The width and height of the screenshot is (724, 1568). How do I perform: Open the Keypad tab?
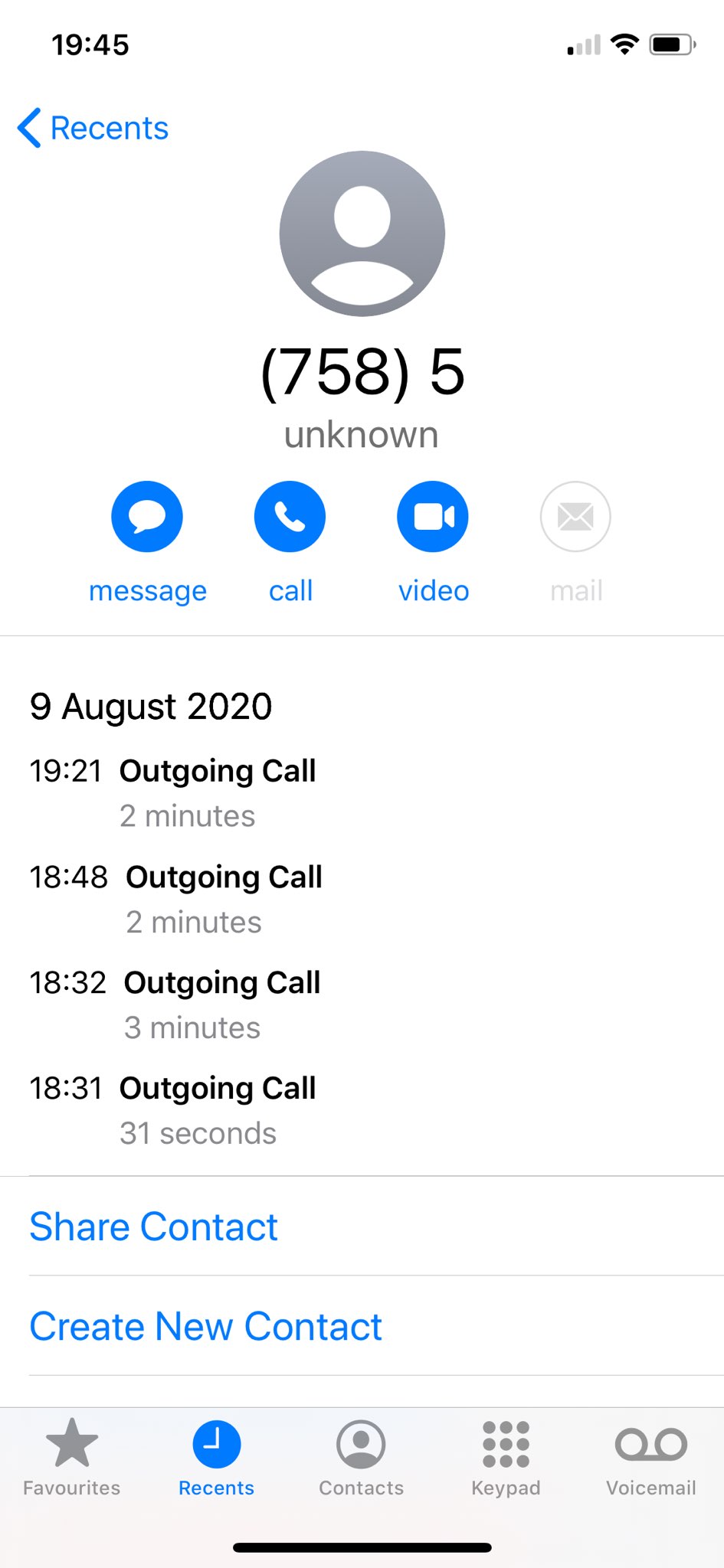[x=506, y=1457]
